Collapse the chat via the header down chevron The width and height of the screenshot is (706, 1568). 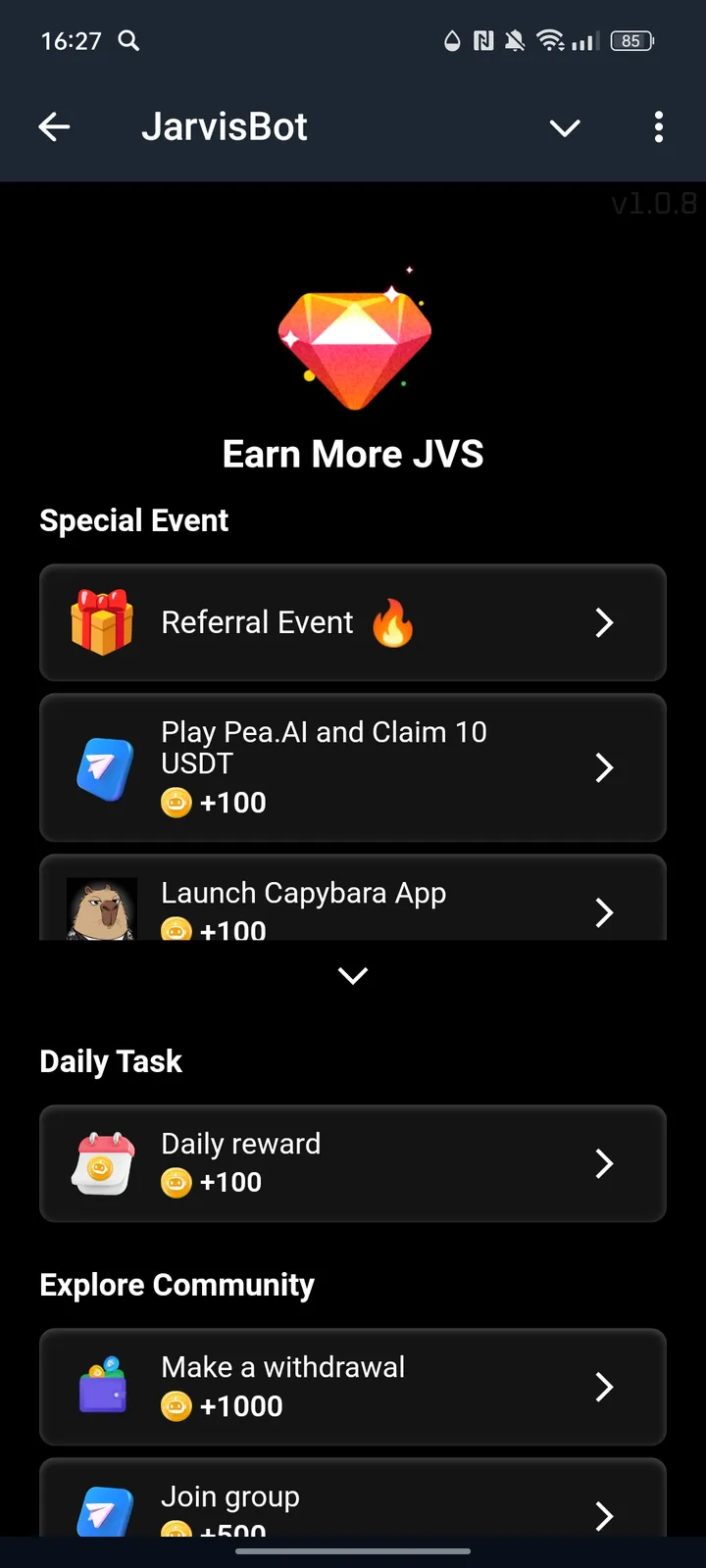(x=564, y=127)
